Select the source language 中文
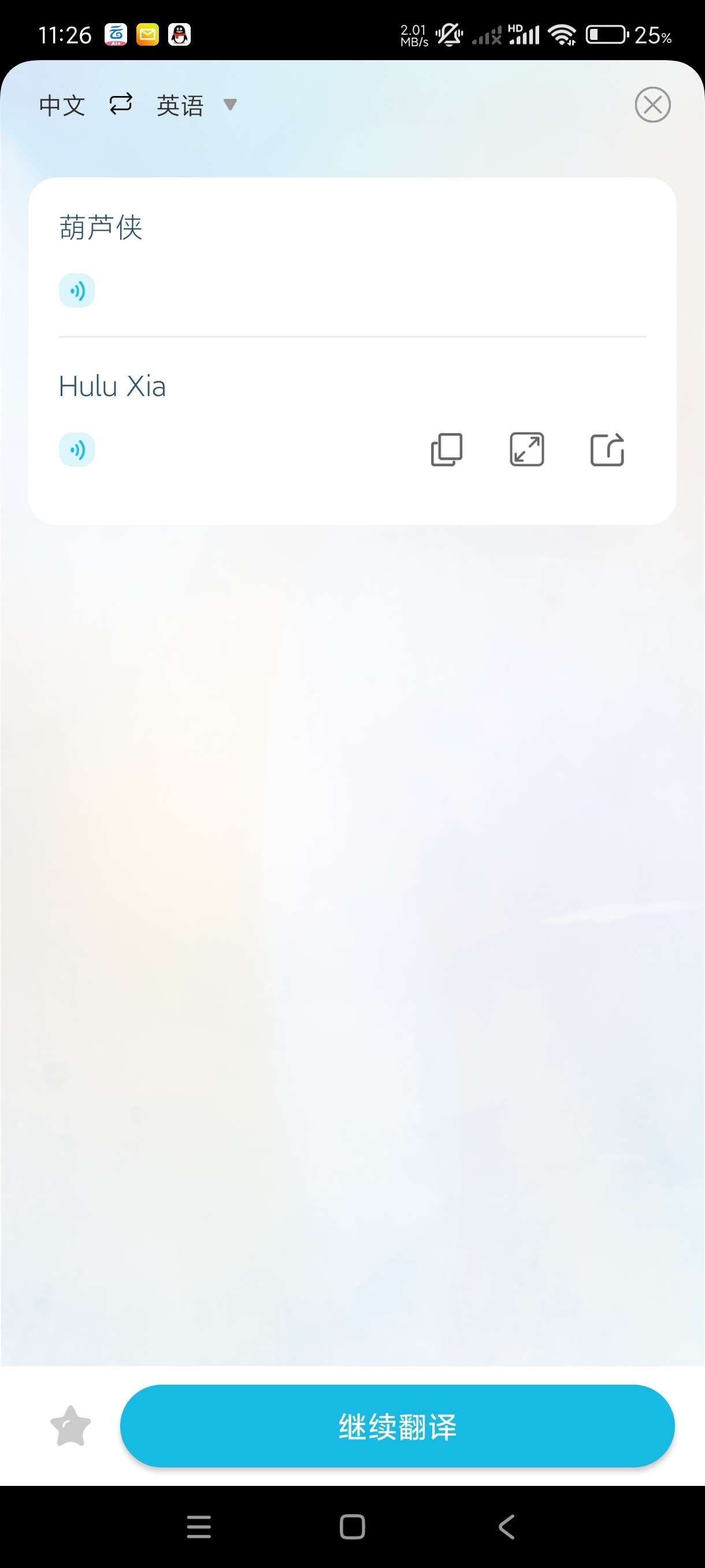The width and height of the screenshot is (705, 1568). click(62, 105)
